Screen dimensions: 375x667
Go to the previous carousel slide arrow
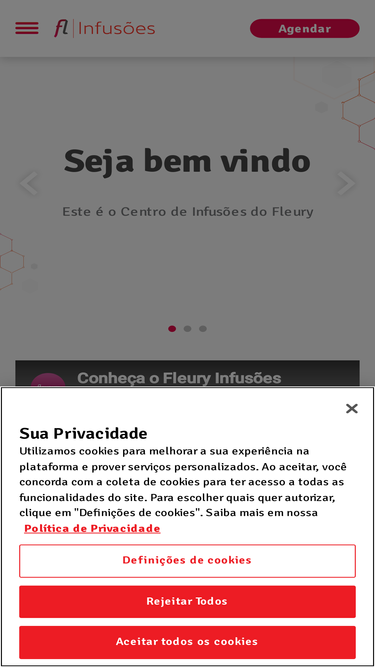pyautogui.click(x=29, y=183)
